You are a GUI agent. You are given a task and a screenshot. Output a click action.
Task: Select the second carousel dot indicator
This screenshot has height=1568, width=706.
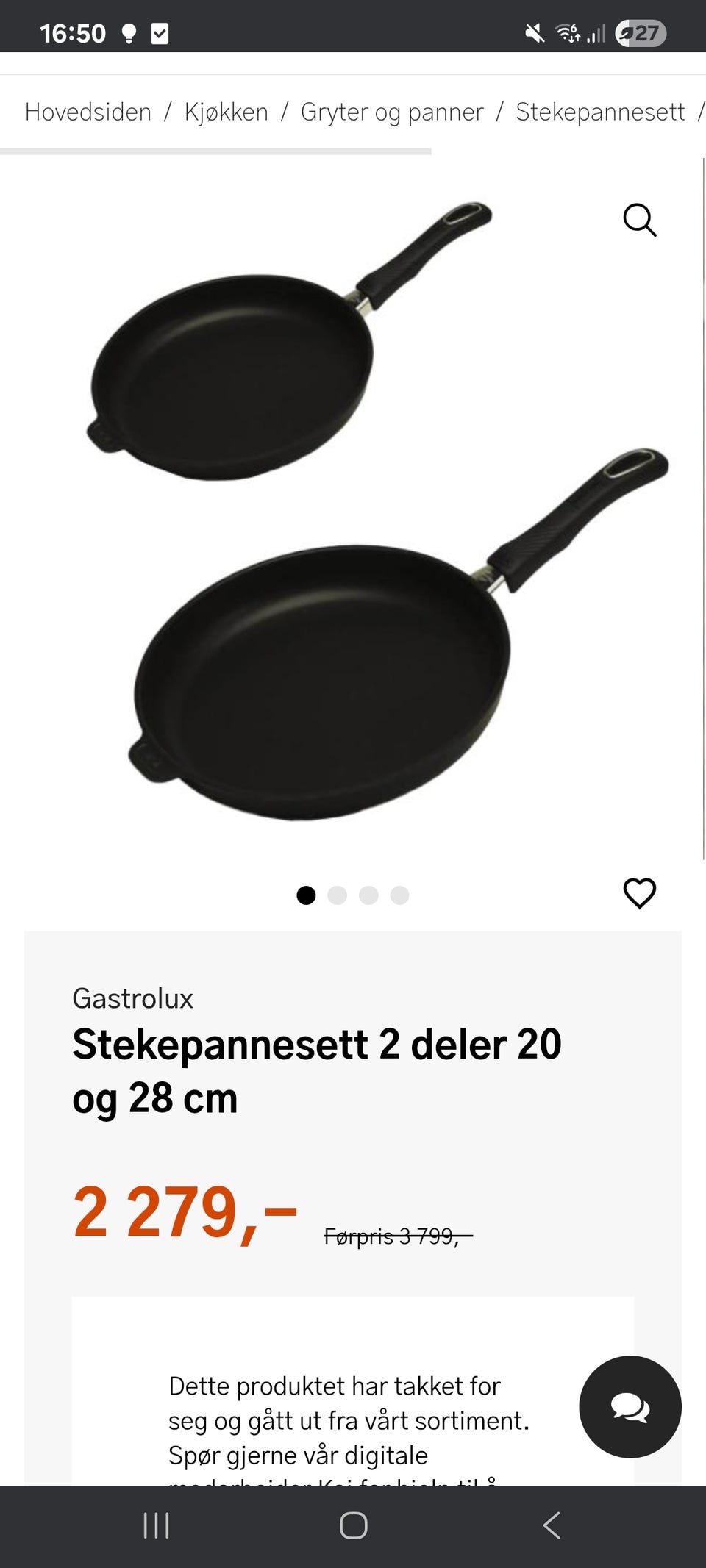point(338,895)
